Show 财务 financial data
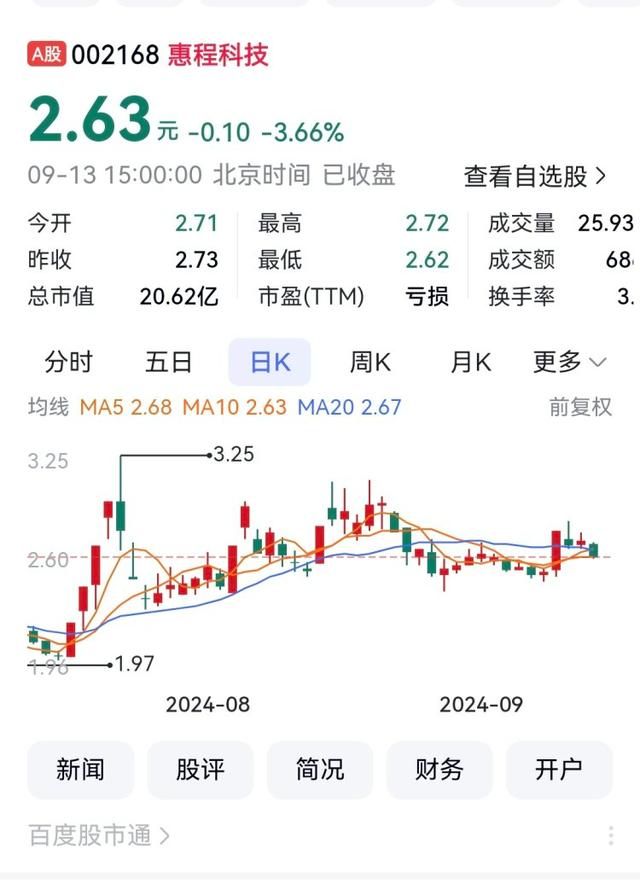 440,769
